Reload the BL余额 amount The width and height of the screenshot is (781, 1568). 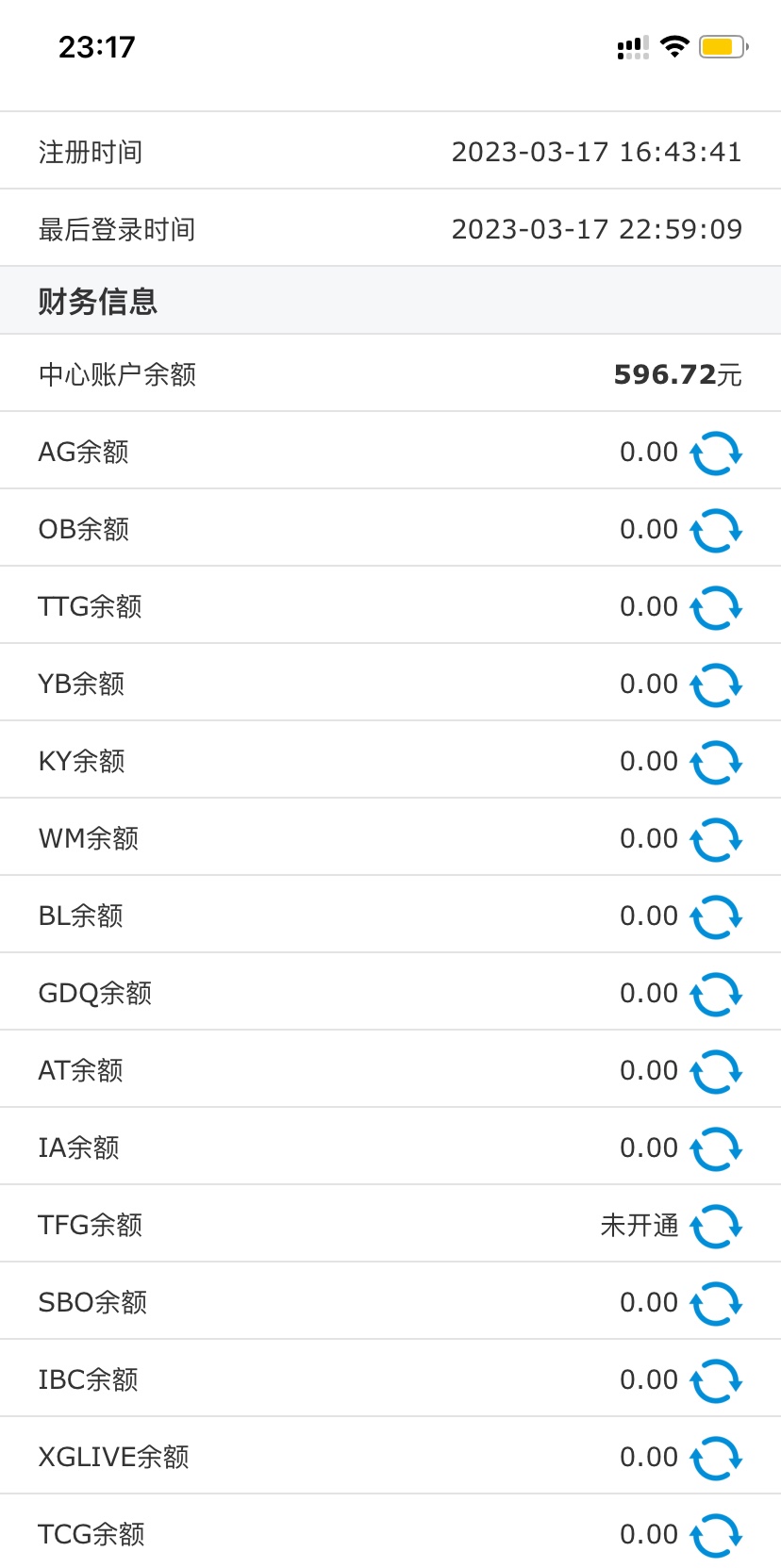pos(716,917)
